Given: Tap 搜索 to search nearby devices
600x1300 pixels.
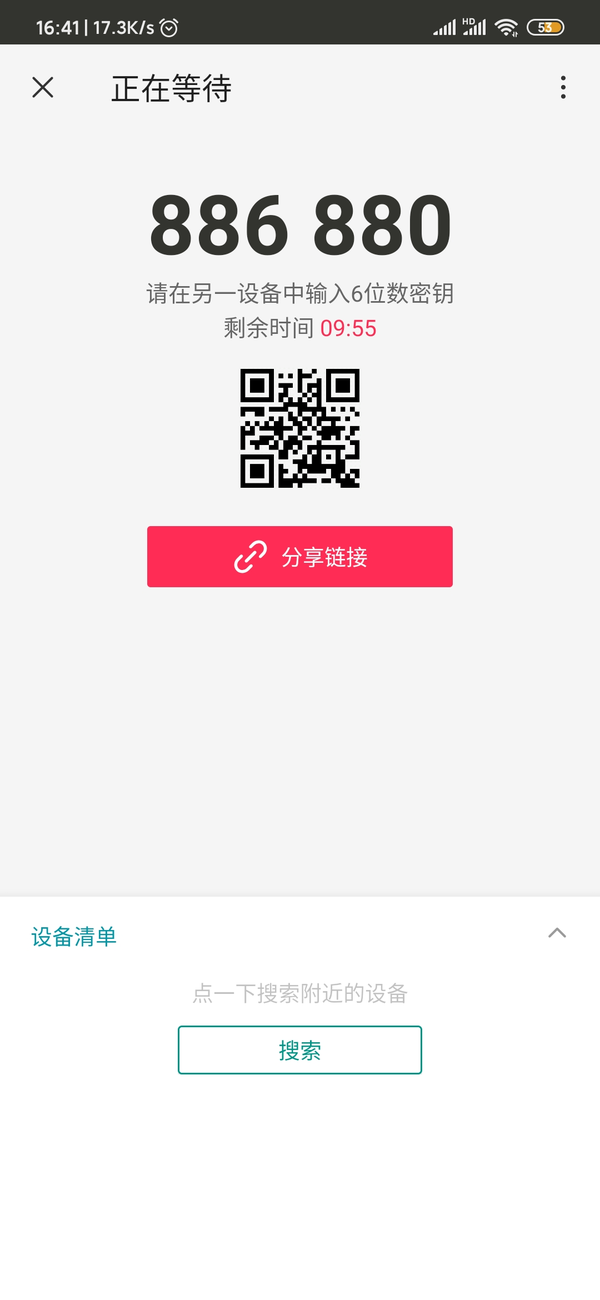Looking at the screenshot, I should tap(300, 1050).
